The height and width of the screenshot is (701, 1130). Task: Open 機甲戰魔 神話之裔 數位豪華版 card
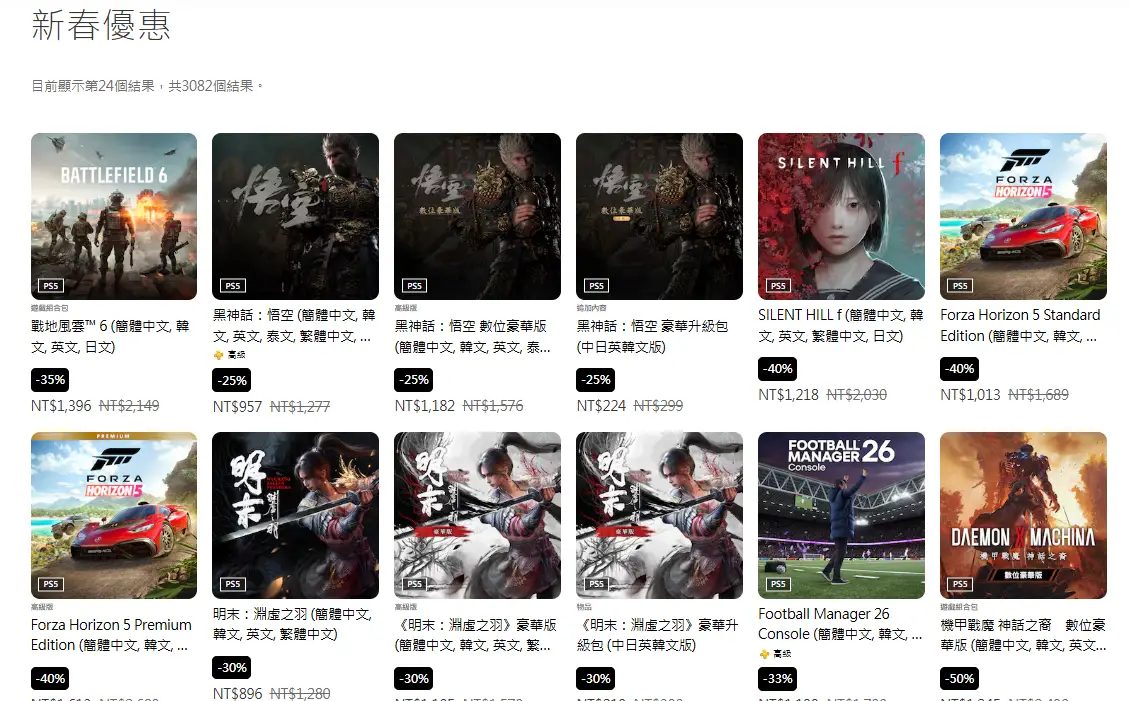click(1023, 515)
